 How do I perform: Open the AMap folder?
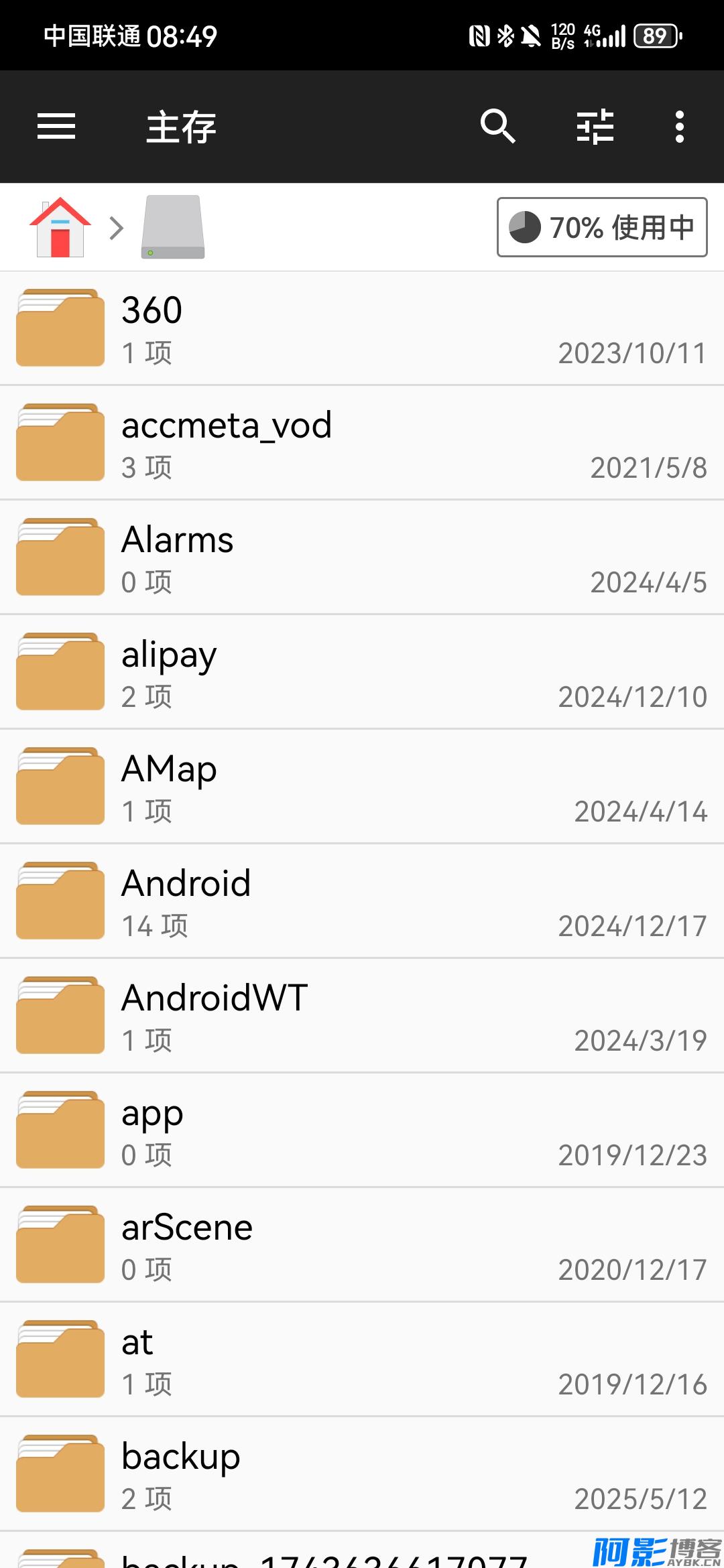click(362, 787)
